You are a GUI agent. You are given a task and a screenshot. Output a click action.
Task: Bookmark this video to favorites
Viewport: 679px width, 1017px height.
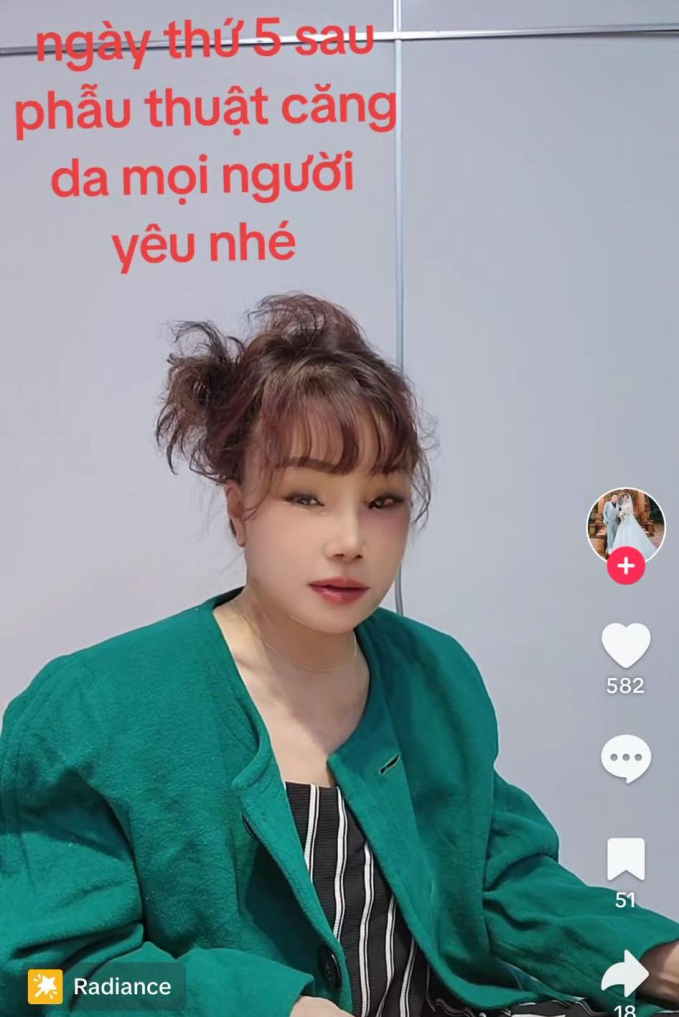pos(625,859)
